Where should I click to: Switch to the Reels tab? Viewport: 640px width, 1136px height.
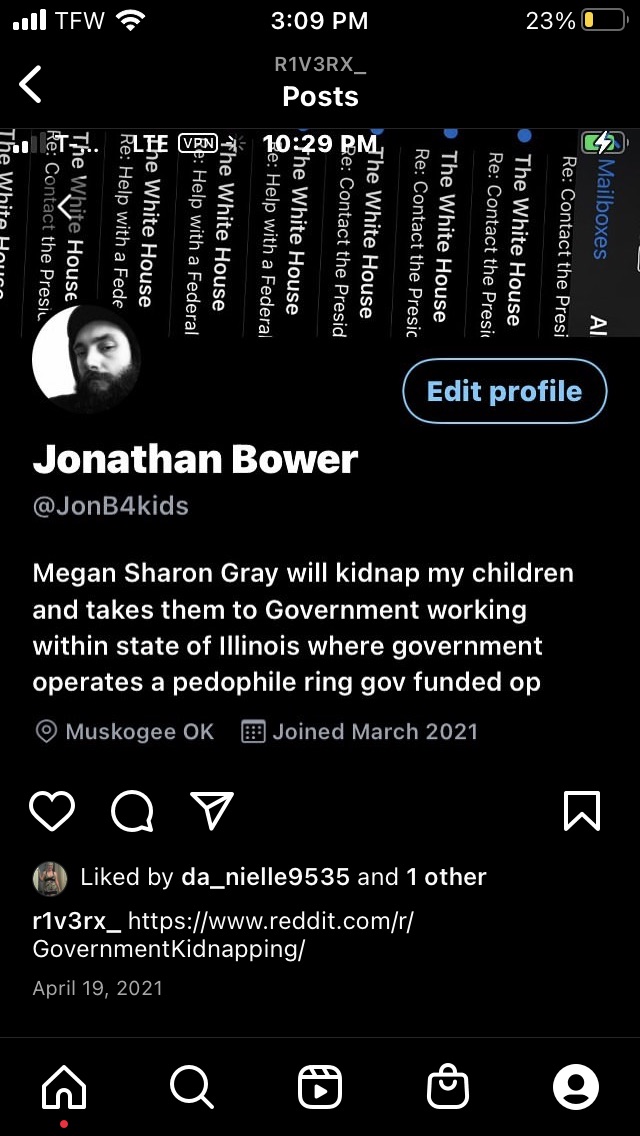click(x=320, y=1086)
